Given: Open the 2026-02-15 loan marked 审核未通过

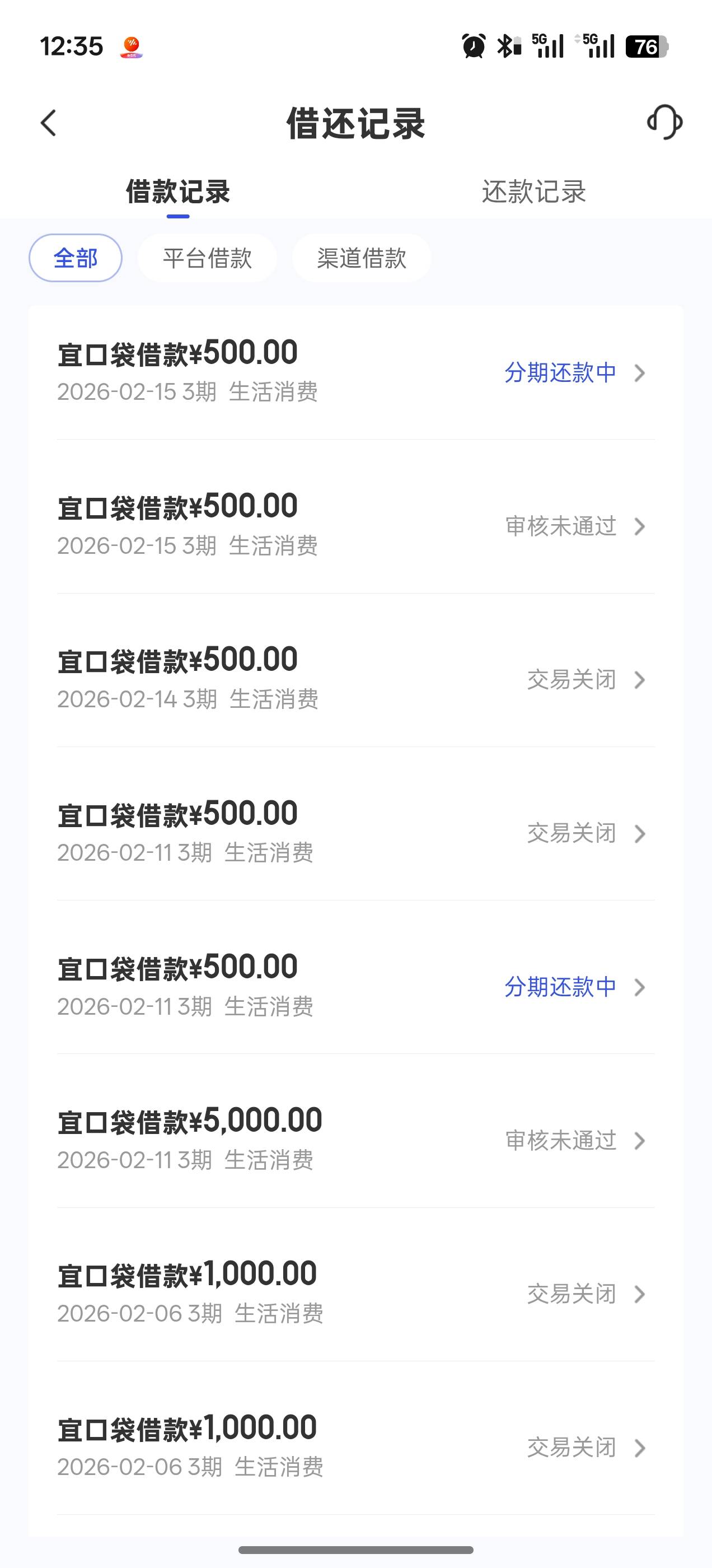Looking at the screenshot, I should (355, 525).
